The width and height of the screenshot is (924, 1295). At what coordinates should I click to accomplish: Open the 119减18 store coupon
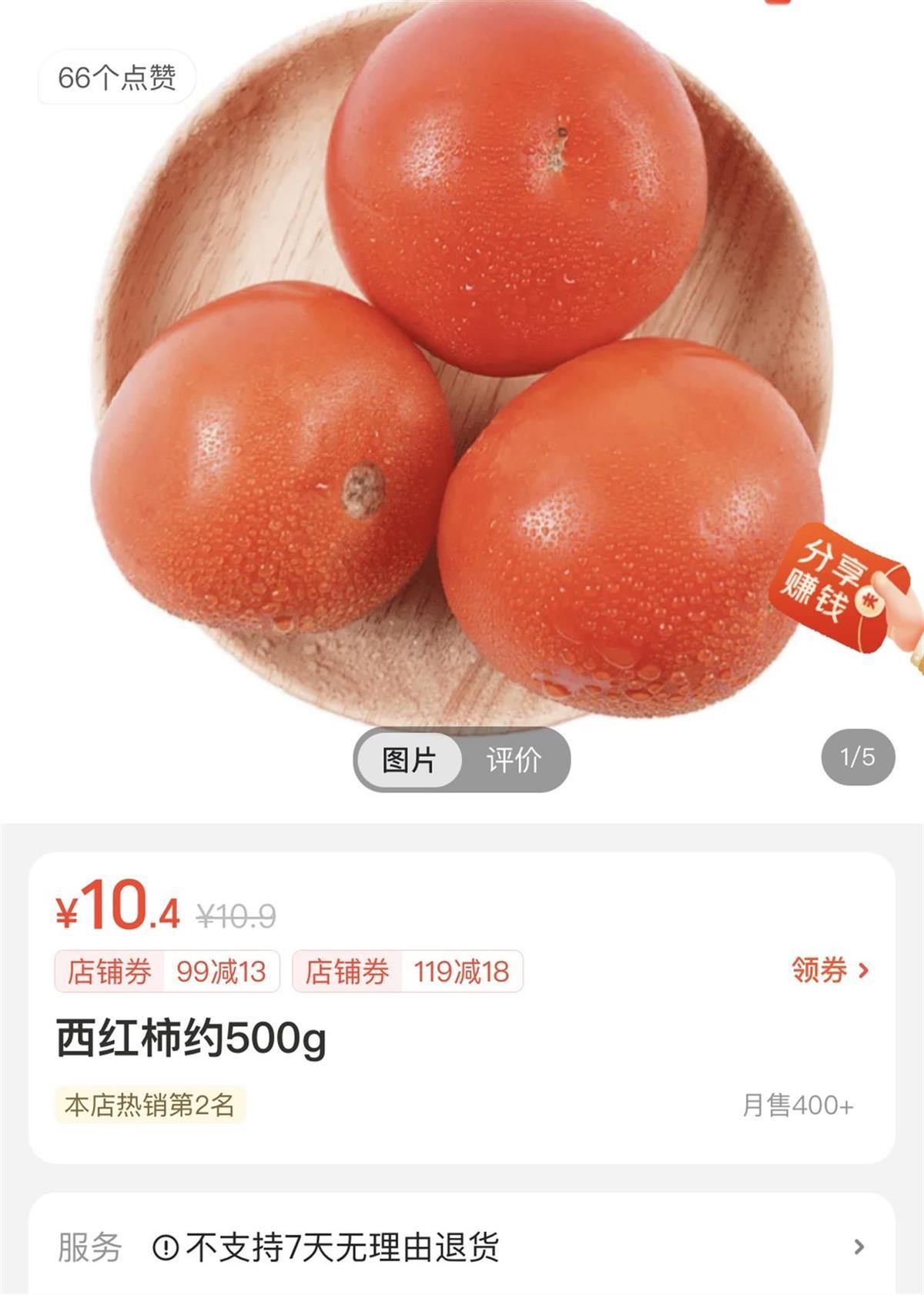407,972
